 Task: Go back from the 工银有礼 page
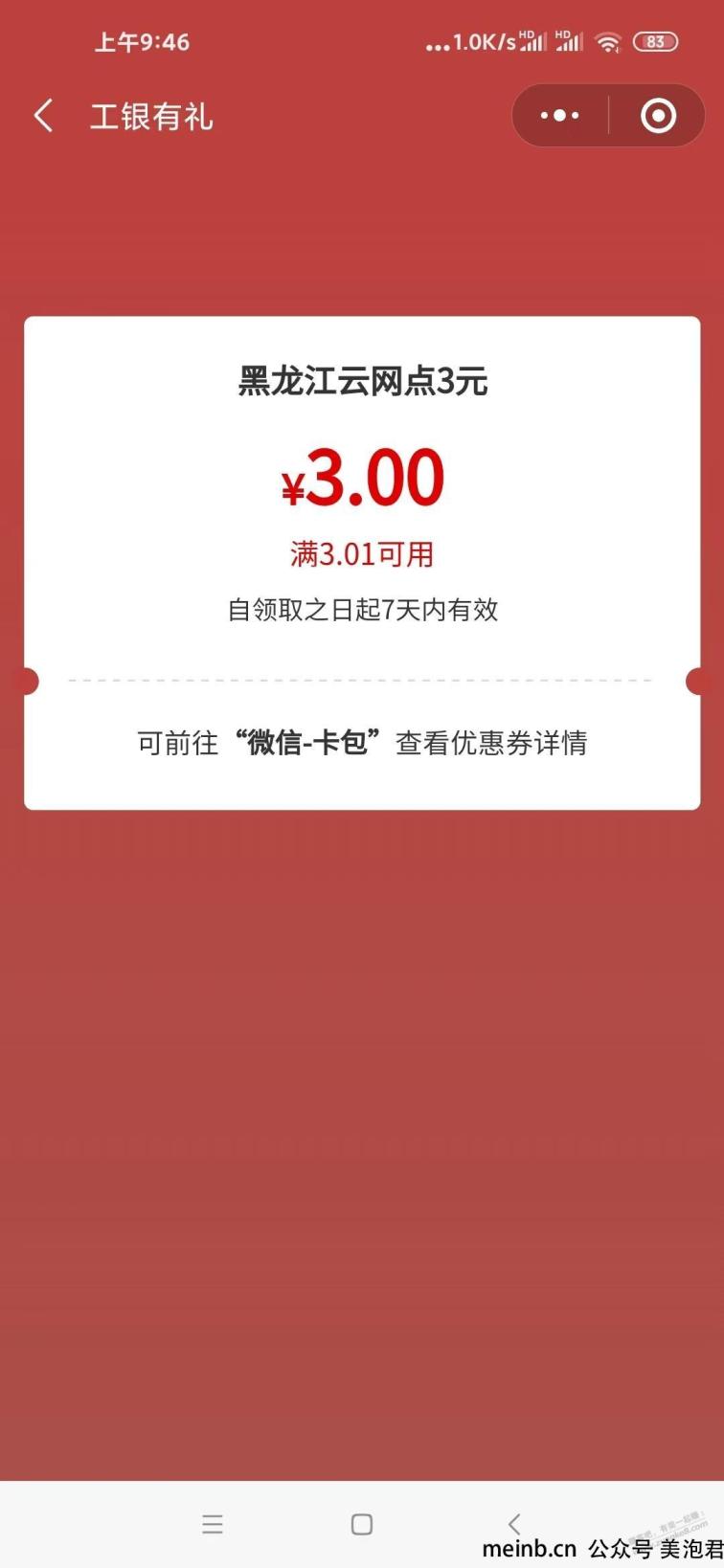click(43, 116)
